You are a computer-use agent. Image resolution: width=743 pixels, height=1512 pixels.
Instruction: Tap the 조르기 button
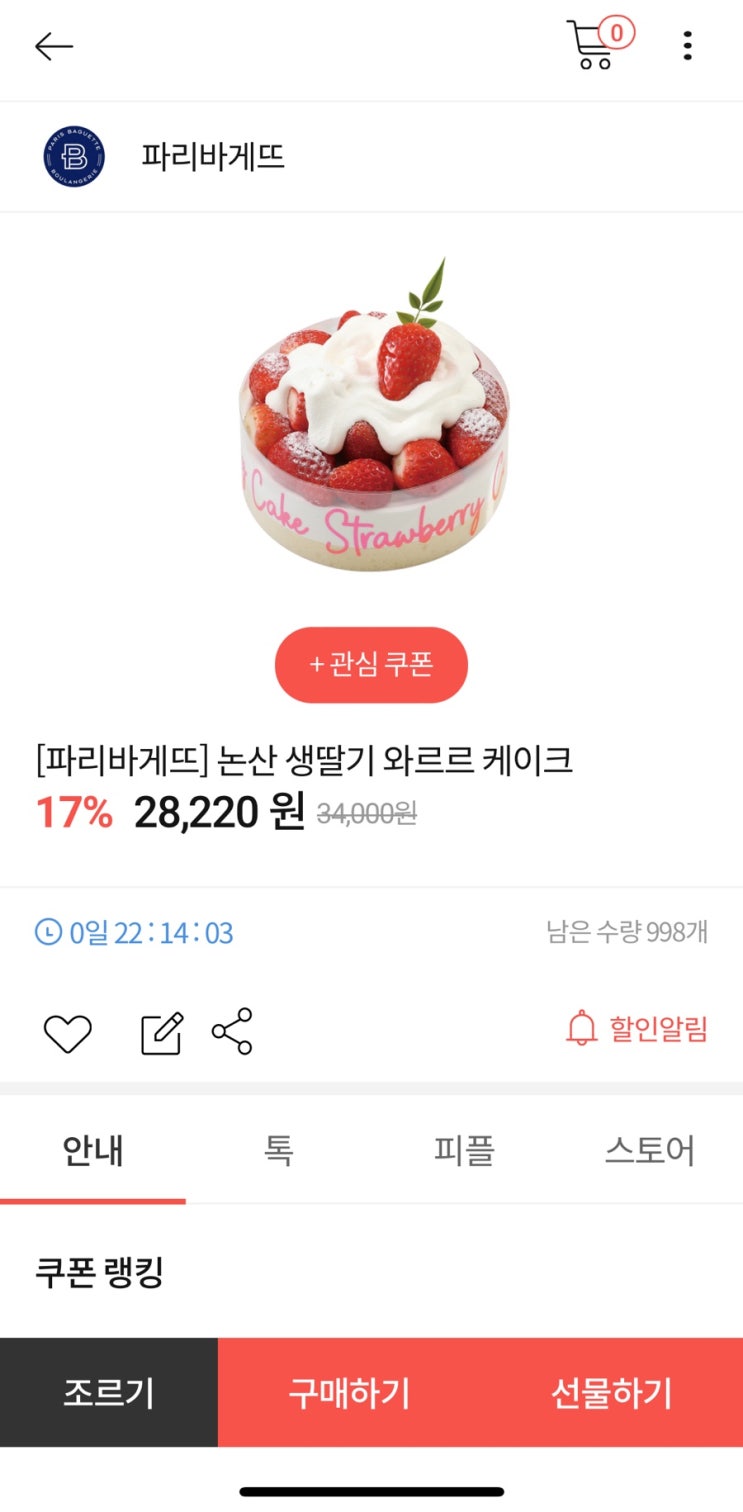coord(109,1392)
